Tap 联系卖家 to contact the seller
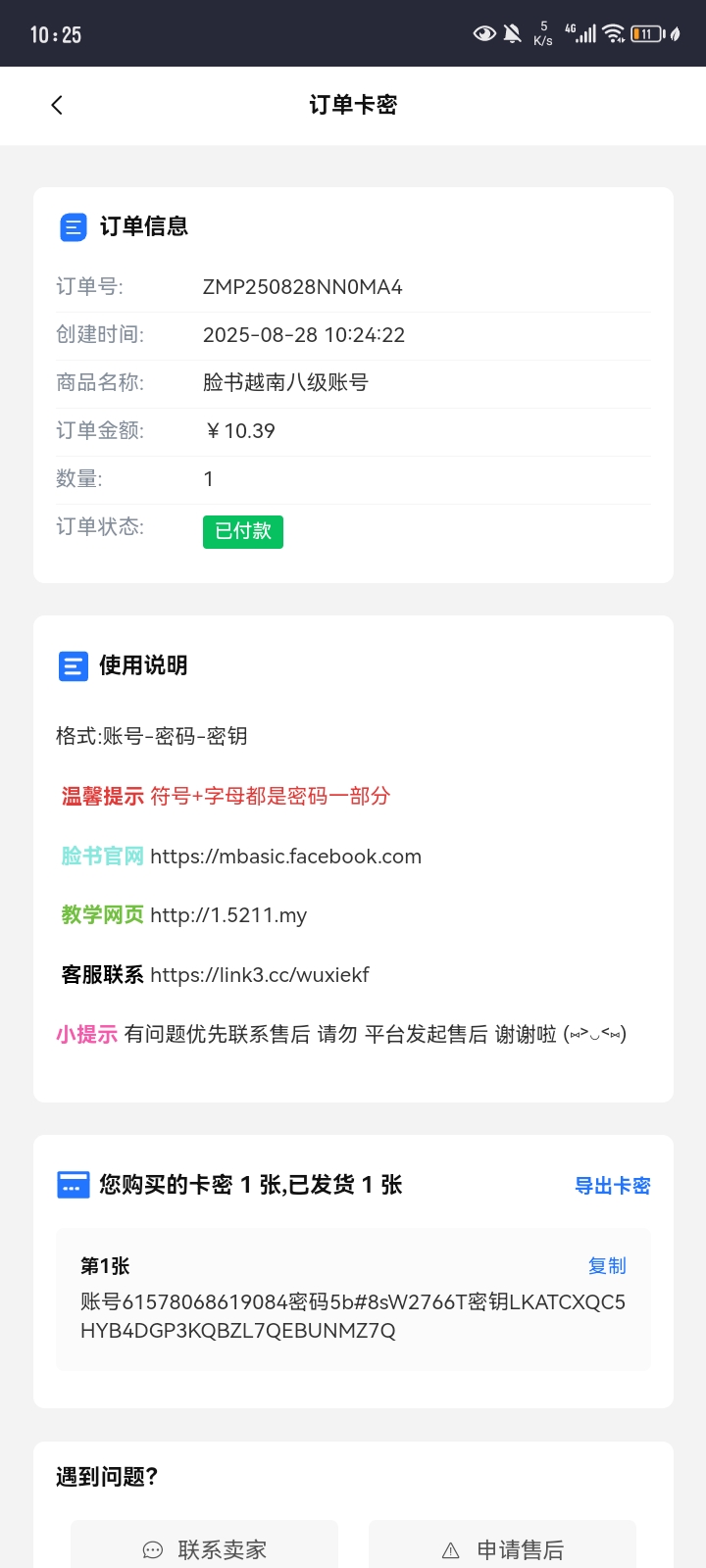Viewport: 706px width, 1568px height. point(204,1548)
